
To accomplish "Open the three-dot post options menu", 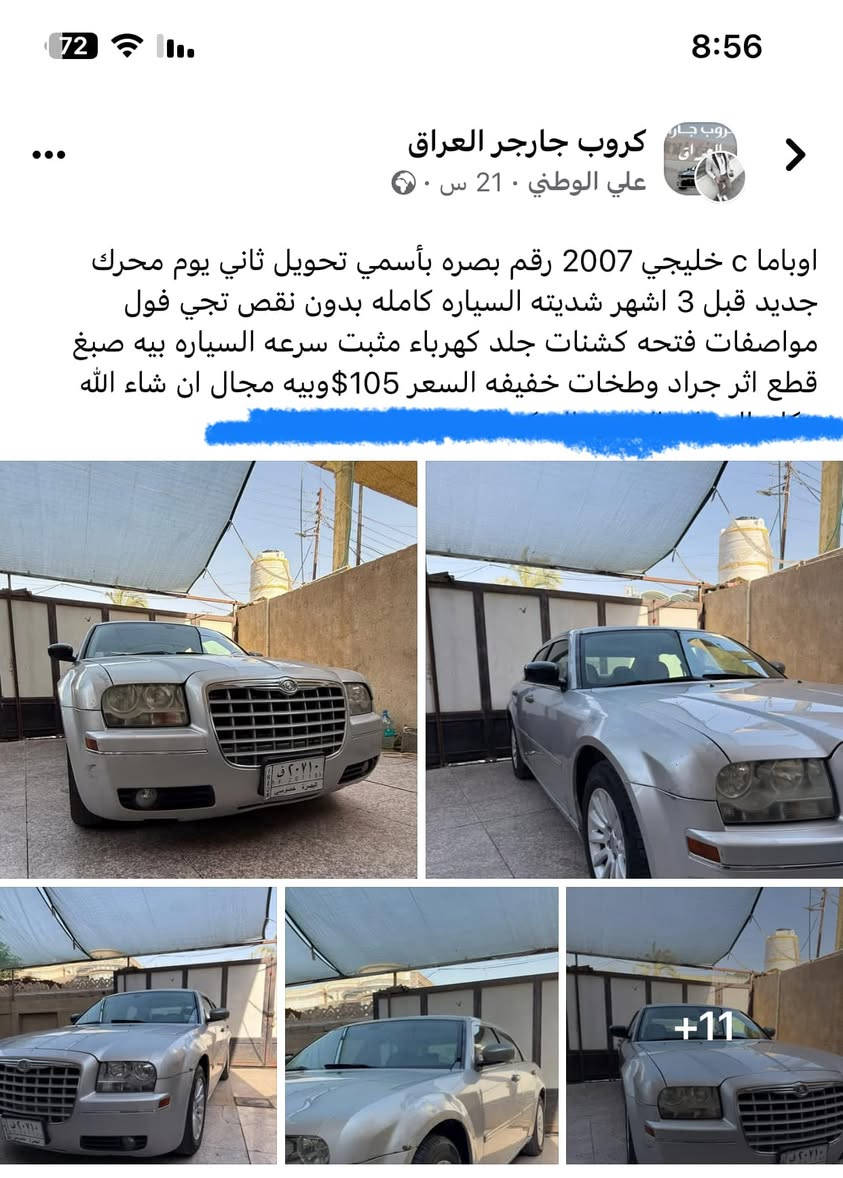I will pyautogui.click(x=49, y=155).
